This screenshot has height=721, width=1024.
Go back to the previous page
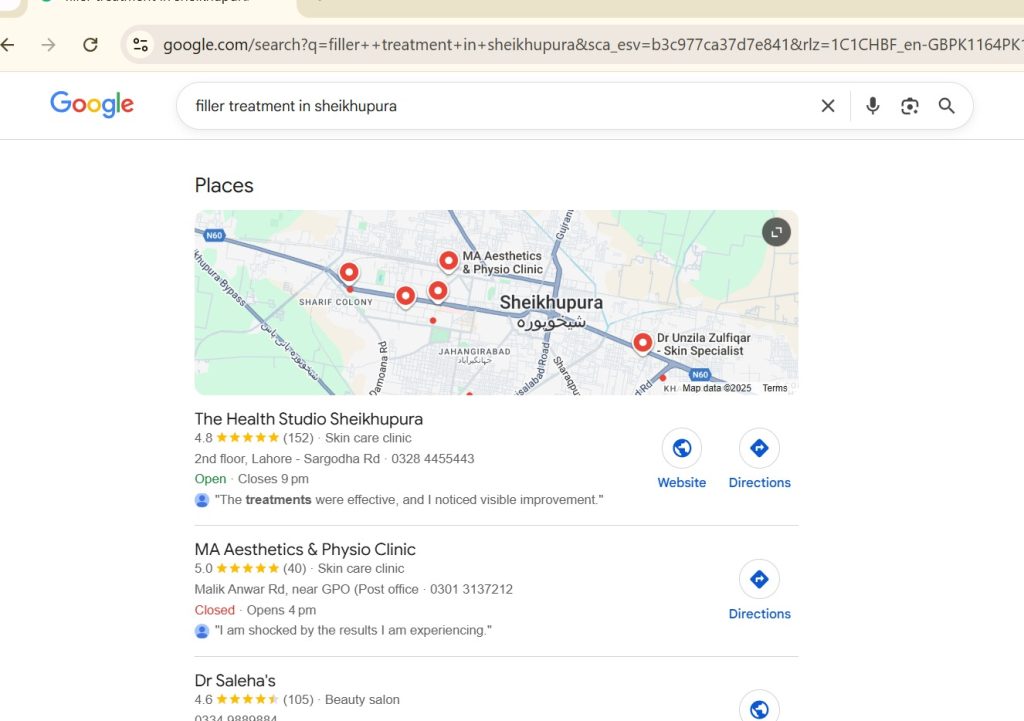(9, 45)
